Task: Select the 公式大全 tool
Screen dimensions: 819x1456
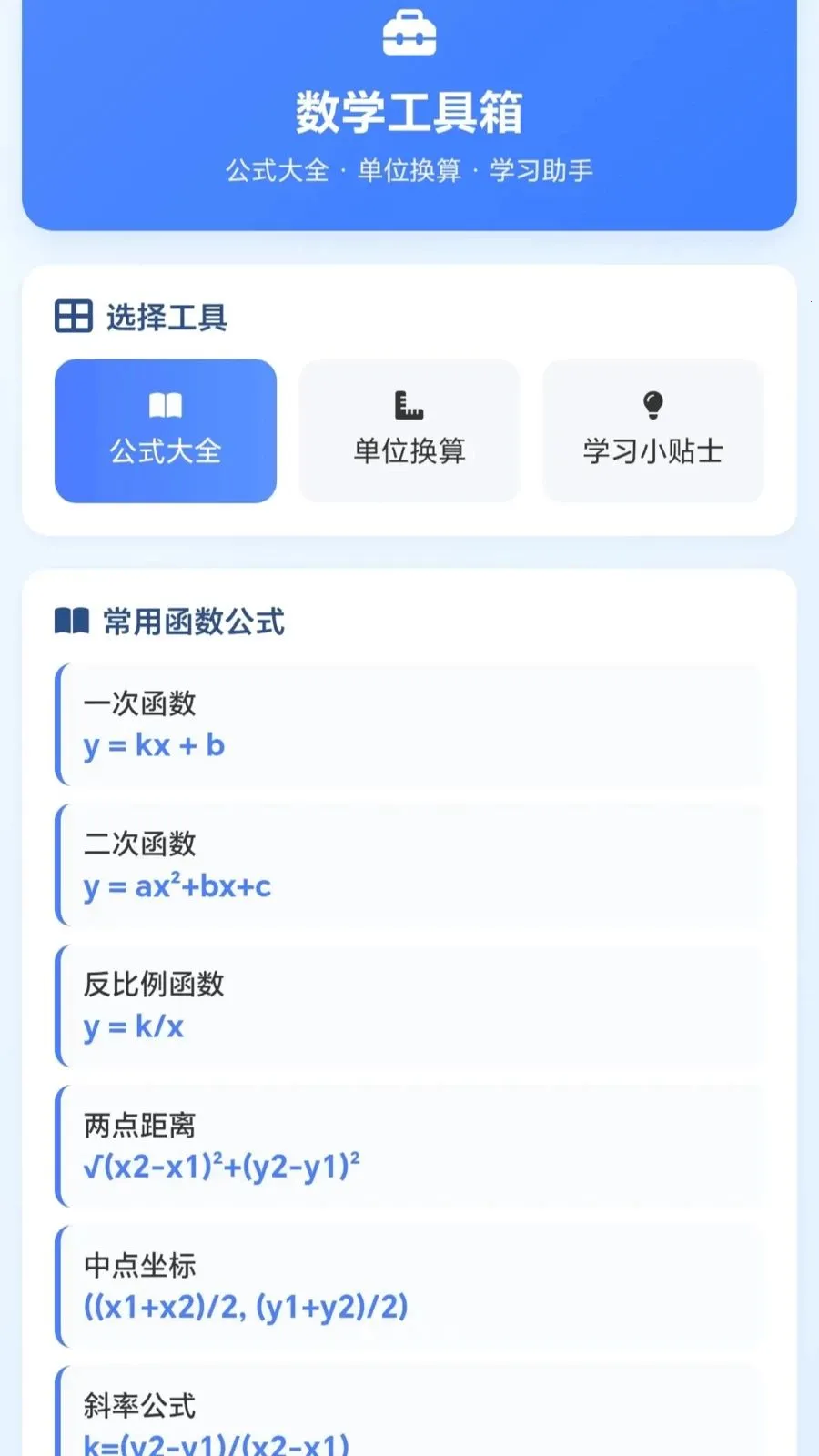Action: (165, 430)
